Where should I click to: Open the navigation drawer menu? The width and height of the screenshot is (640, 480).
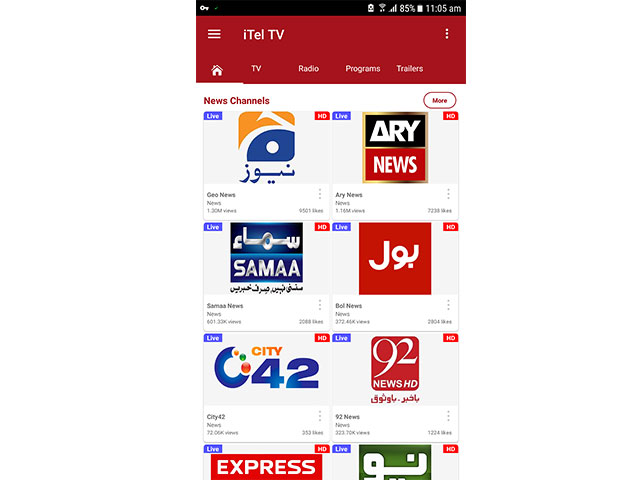[x=214, y=34]
